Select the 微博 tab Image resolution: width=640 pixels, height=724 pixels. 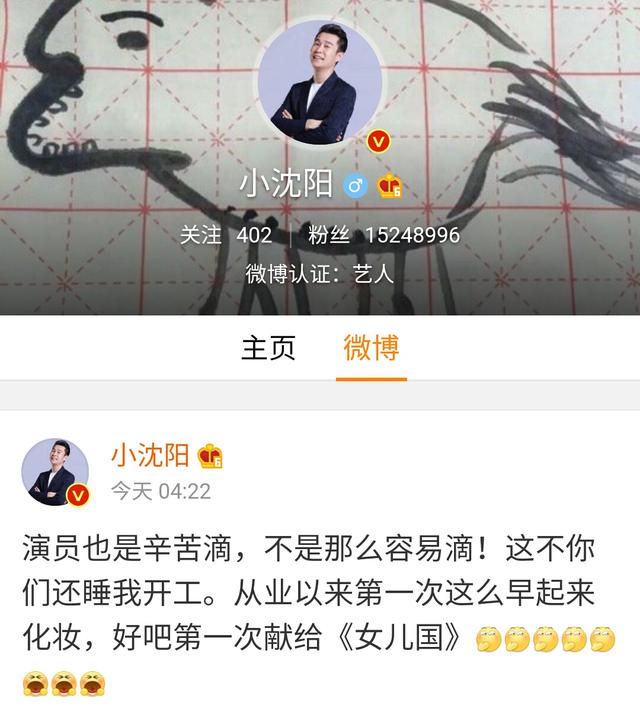[x=371, y=348]
